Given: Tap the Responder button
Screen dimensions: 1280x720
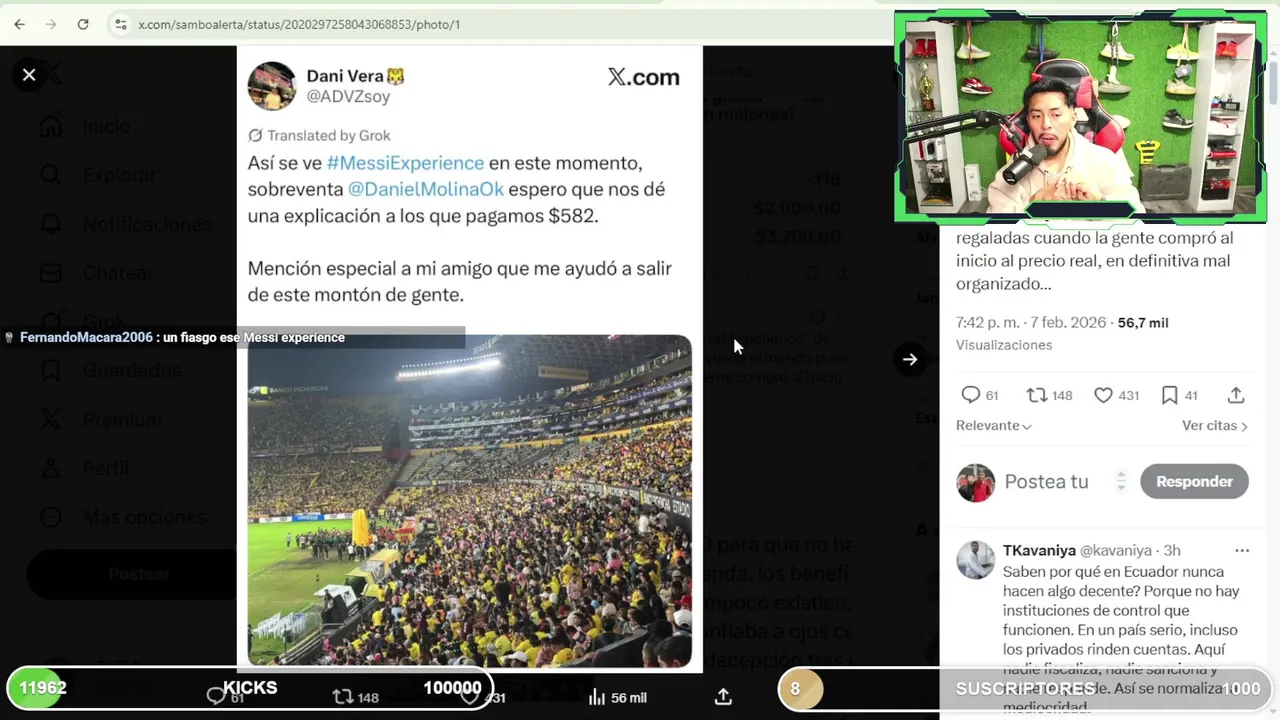Looking at the screenshot, I should [x=1194, y=482].
